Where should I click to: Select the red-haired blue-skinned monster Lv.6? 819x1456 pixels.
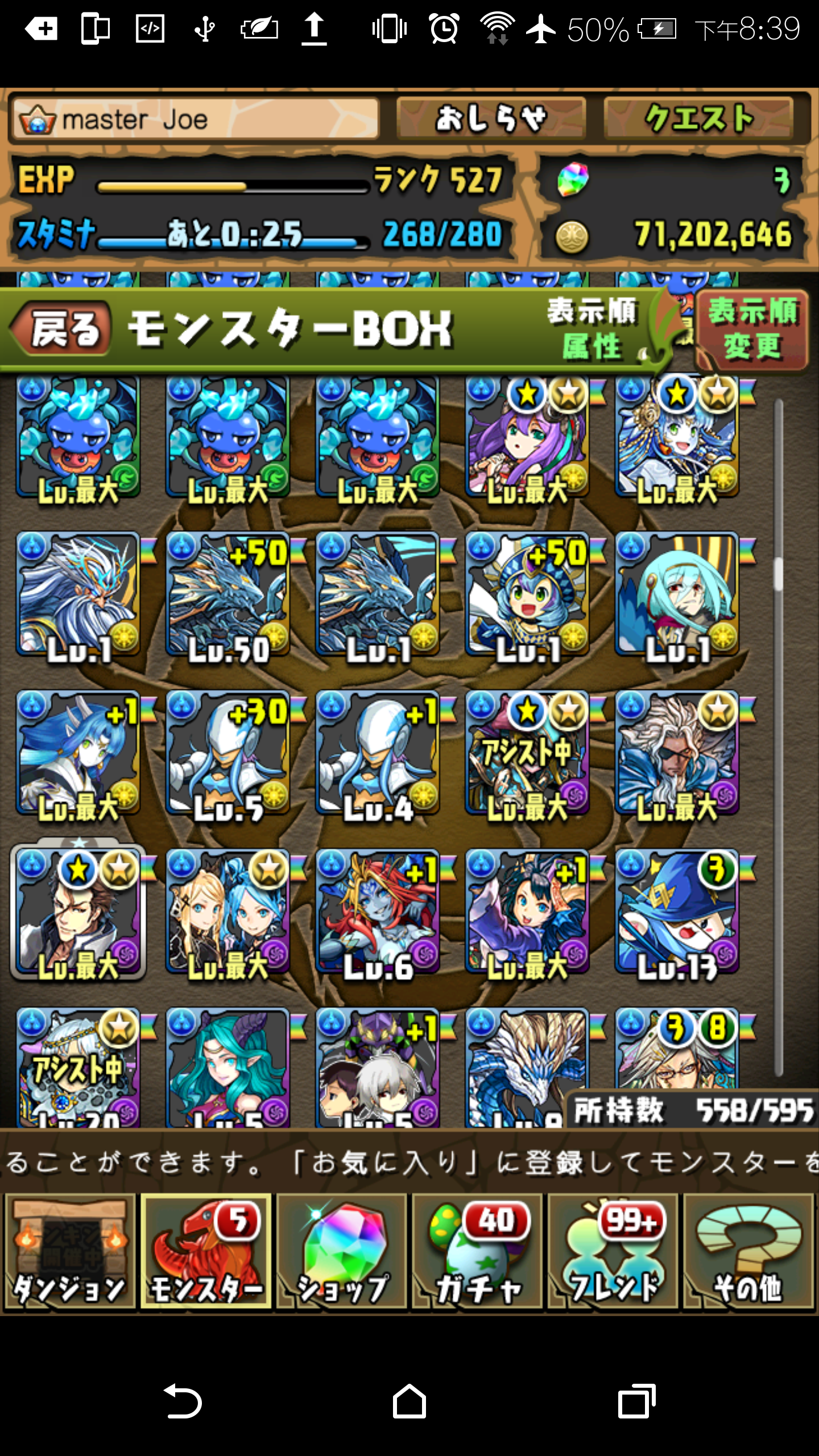coord(378,913)
